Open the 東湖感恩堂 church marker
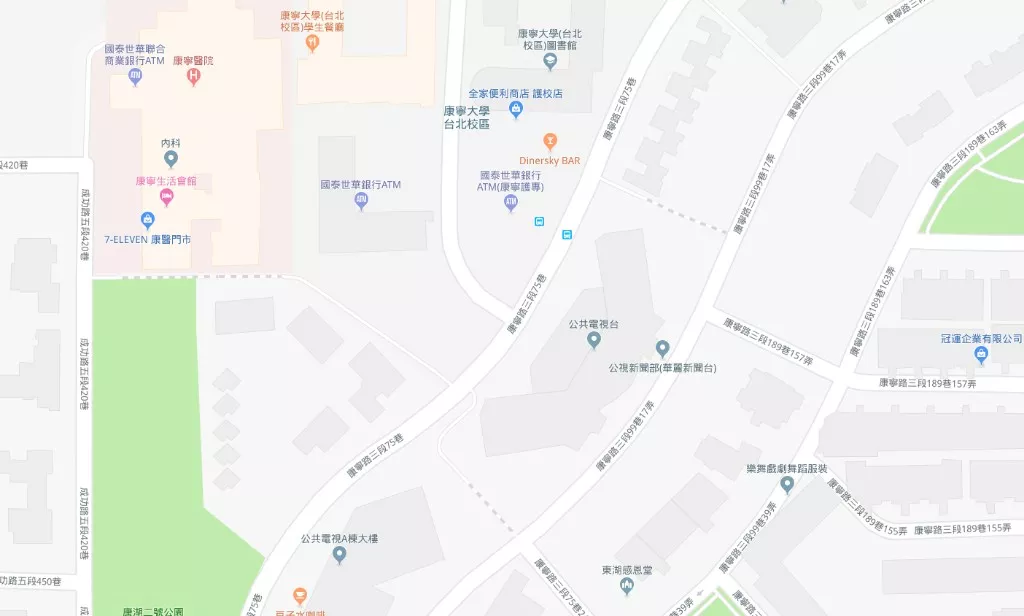The height and width of the screenshot is (616, 1024). (x=627, y=586)
